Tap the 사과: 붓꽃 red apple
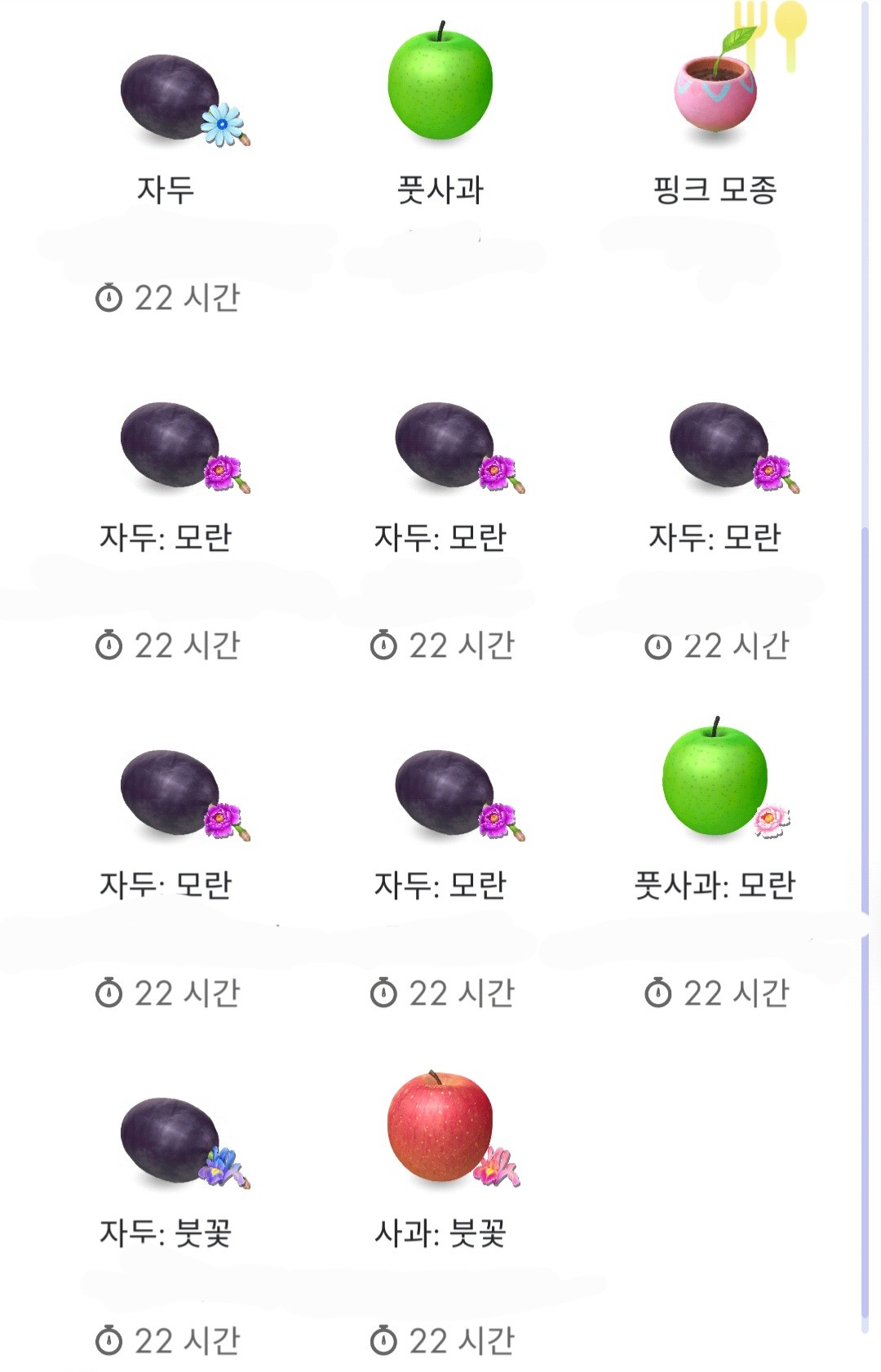Image resolution: width=881 pixels, height=1372 pixels. [440, 1128]
